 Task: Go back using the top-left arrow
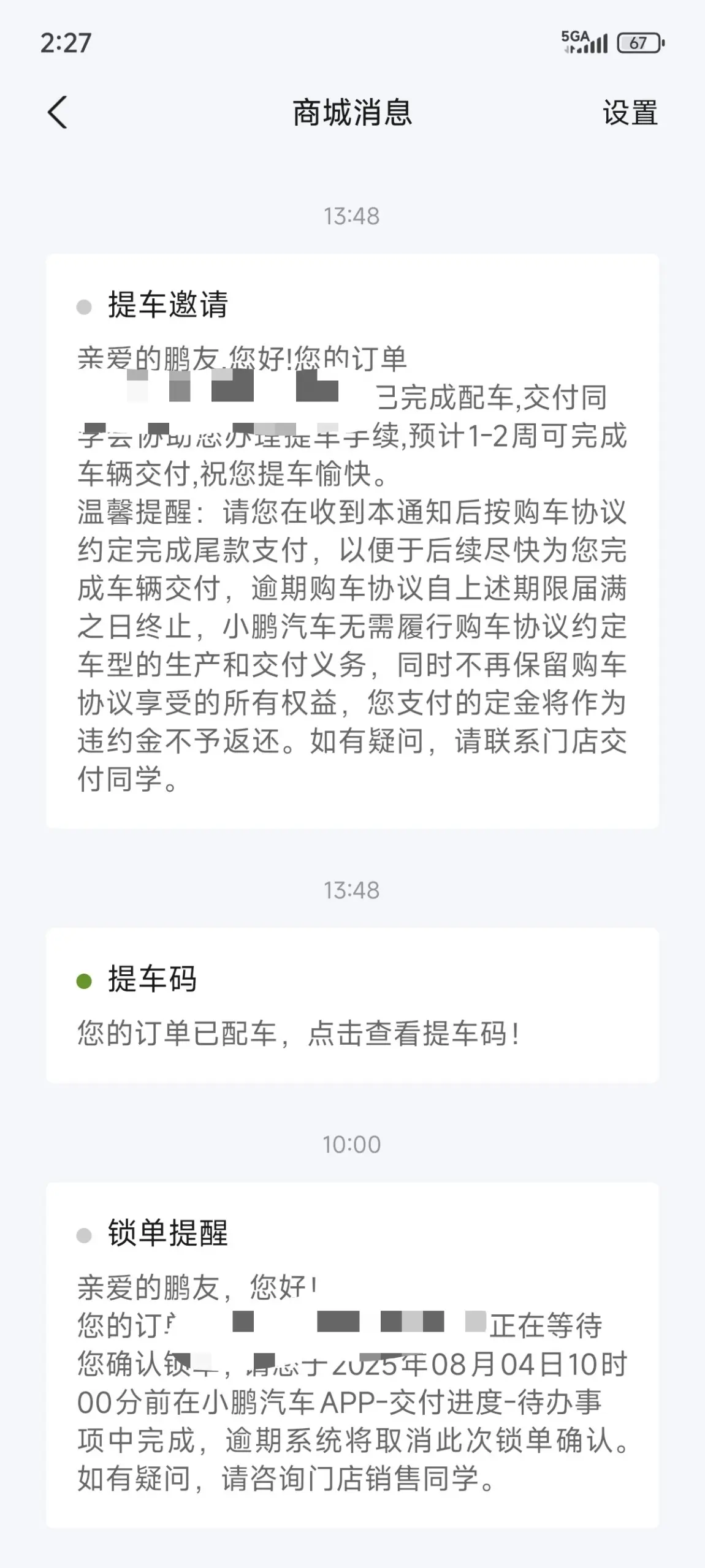pos(58,113)
